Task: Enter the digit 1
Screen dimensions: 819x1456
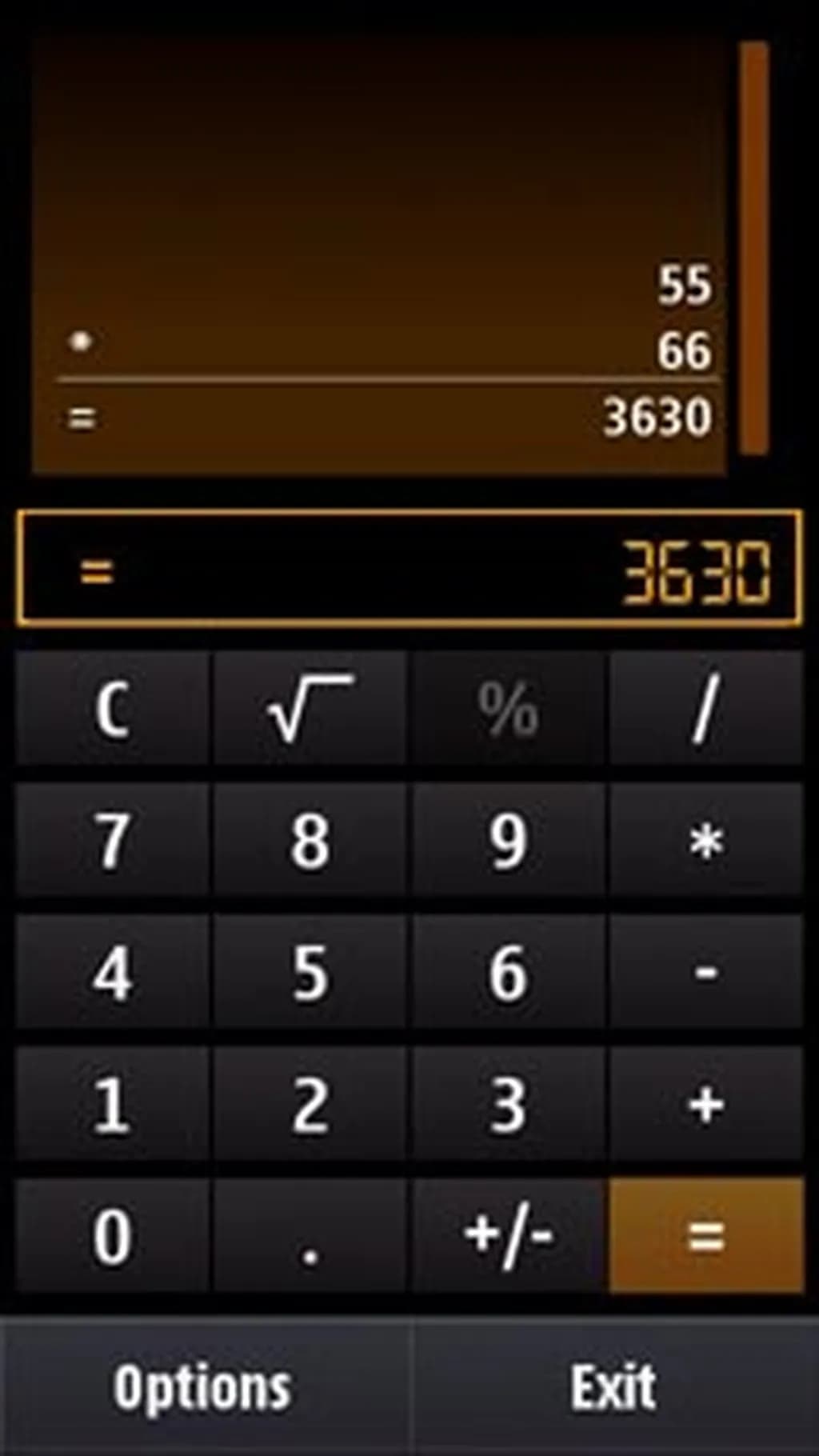Action: point(113,1104)
